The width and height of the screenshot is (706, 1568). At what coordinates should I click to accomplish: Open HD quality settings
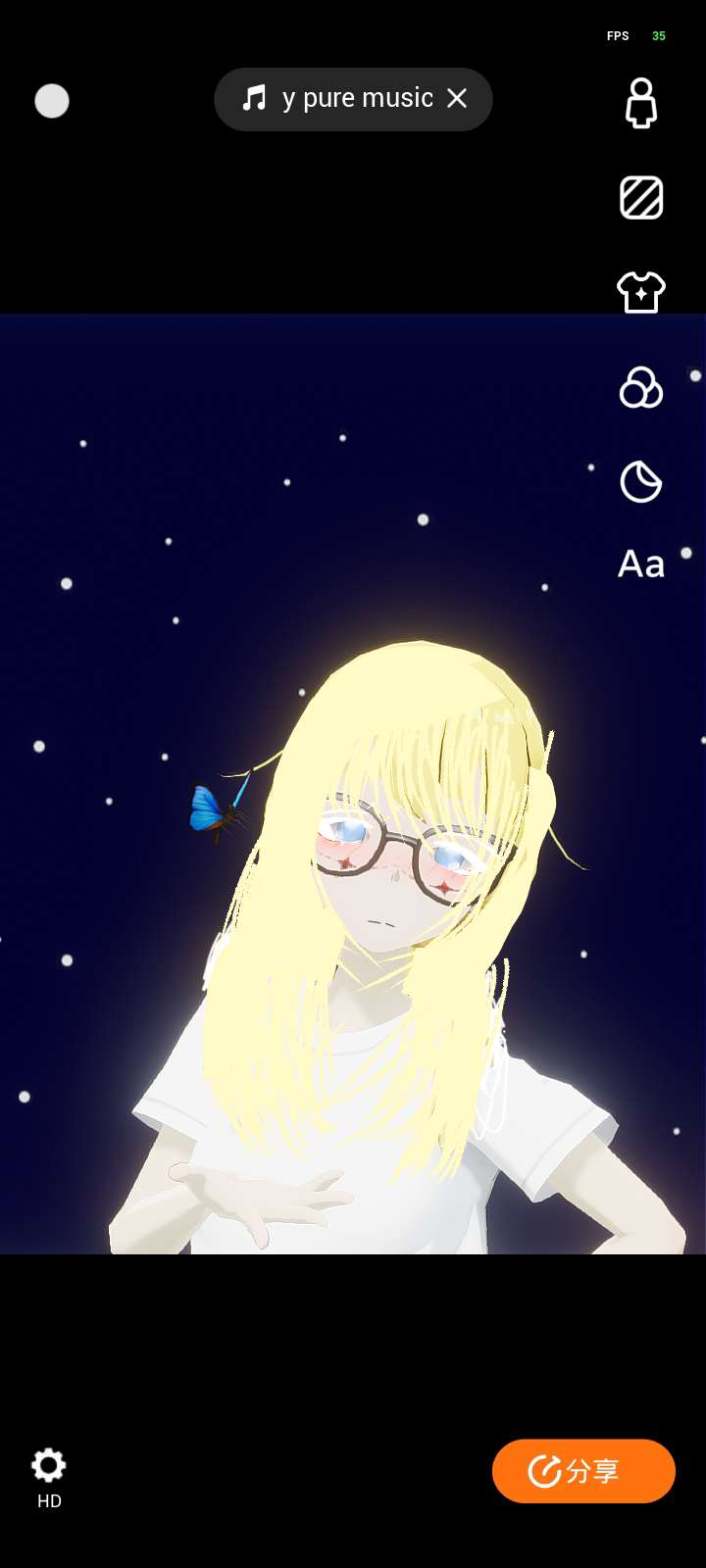coord(49,1477)
